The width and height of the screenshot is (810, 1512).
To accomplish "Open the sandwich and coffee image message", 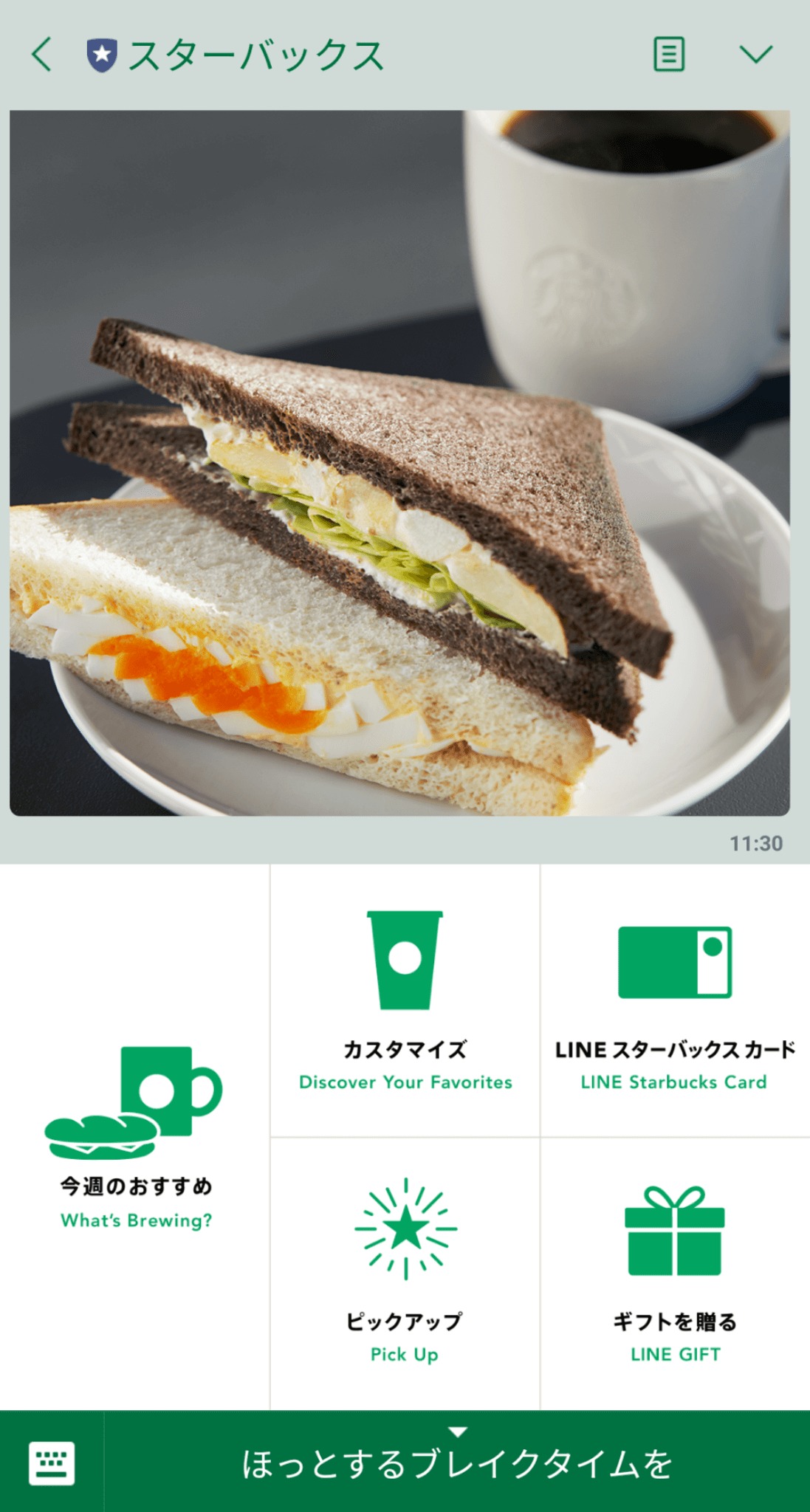I will (x=399, y=463).
